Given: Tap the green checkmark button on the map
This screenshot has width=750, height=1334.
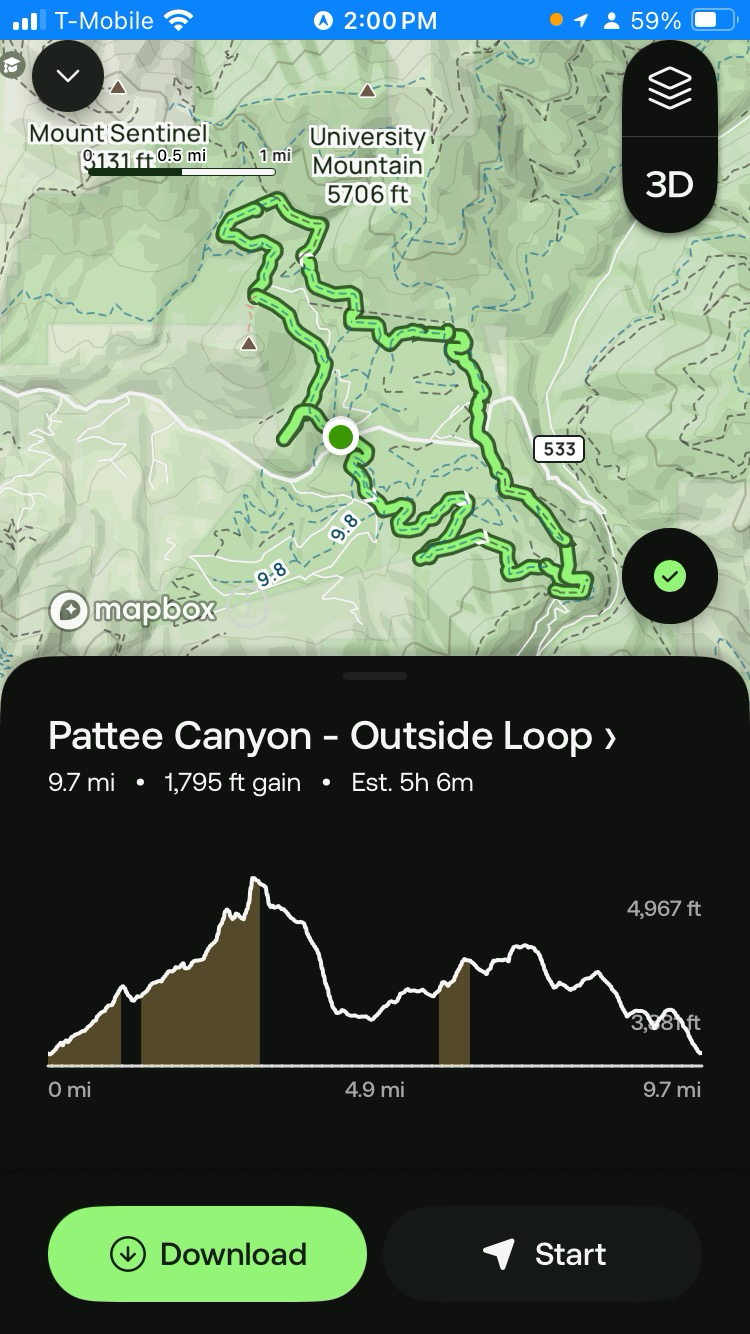Looking at the screenshot, I should pyautogui.click(x=670, y=576).
